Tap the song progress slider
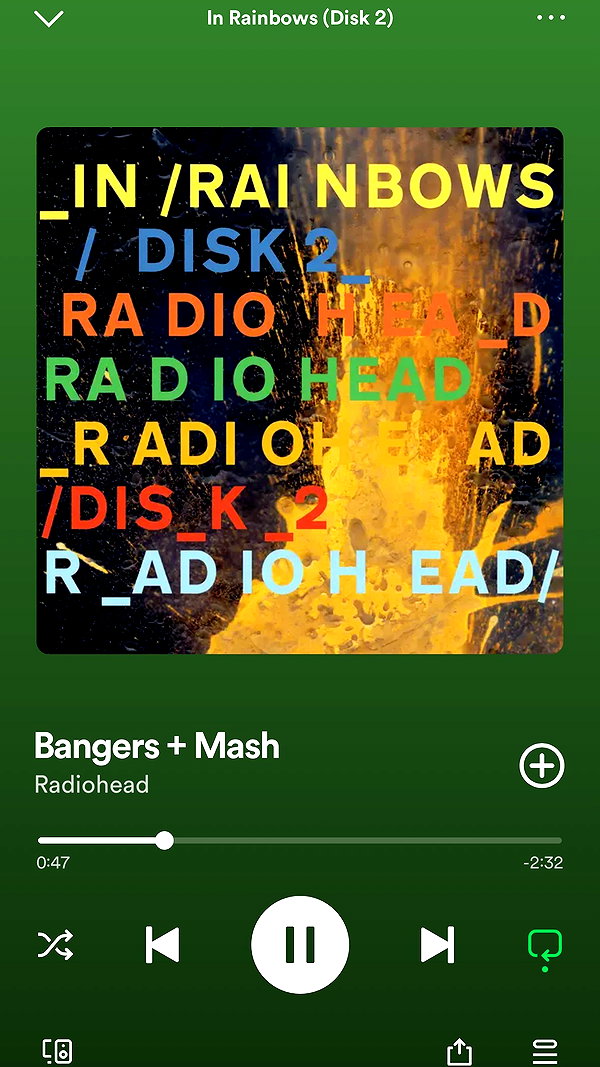Viewport: 600px width, 1067px height. pos(299,840)
